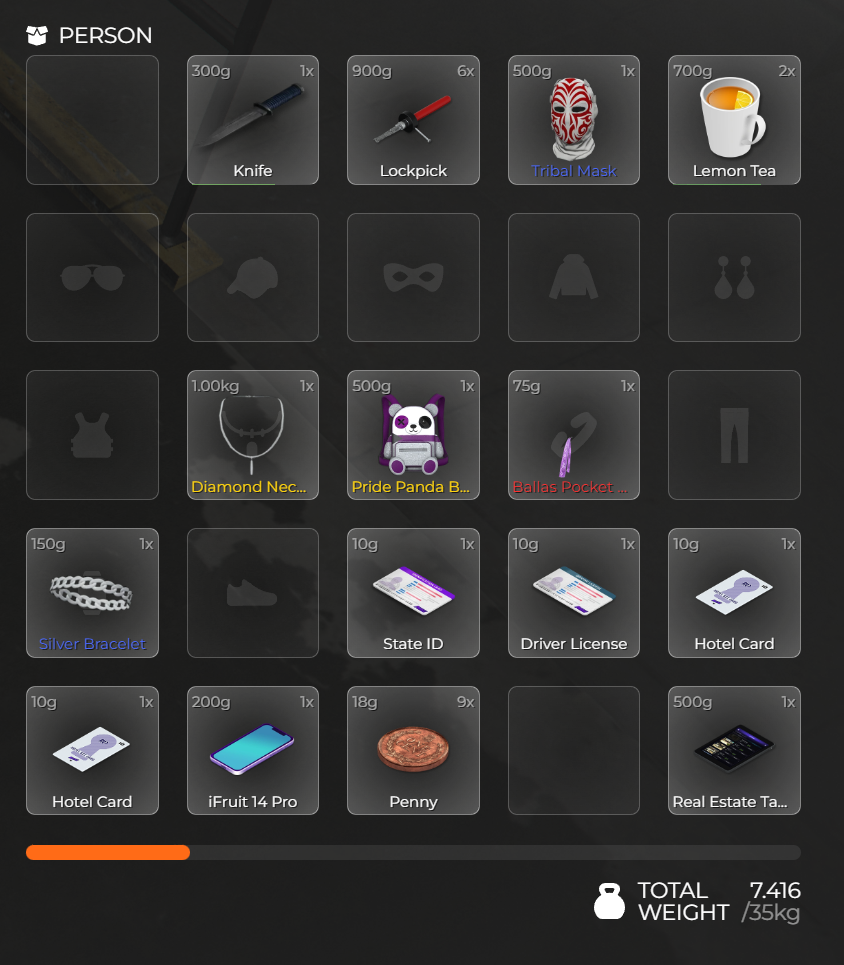Select the empty mask equipment slot
Screen dimensions: 844x965
click(413, 277)
